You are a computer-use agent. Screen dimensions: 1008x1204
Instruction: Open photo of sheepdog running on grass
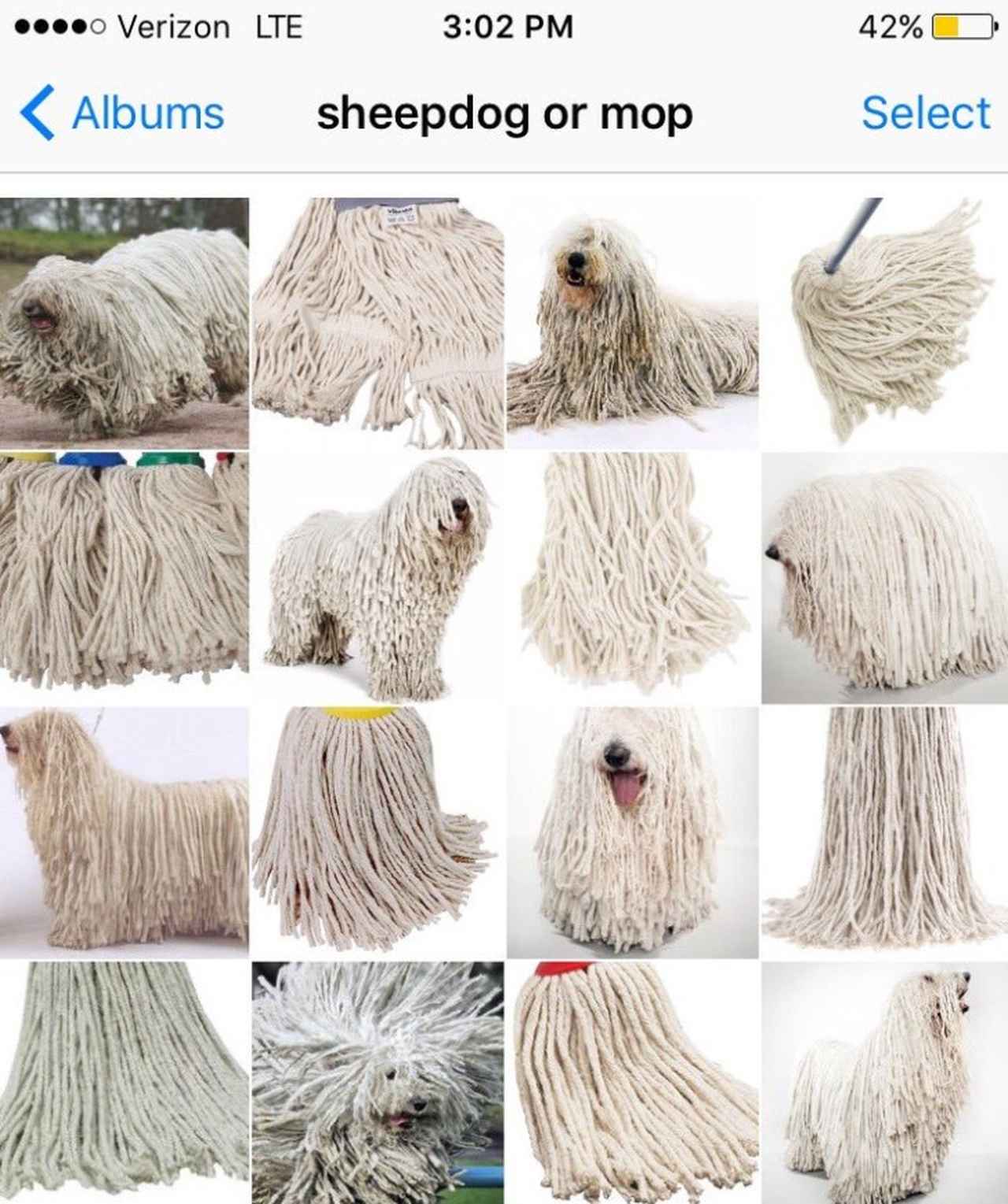[124, 323]
